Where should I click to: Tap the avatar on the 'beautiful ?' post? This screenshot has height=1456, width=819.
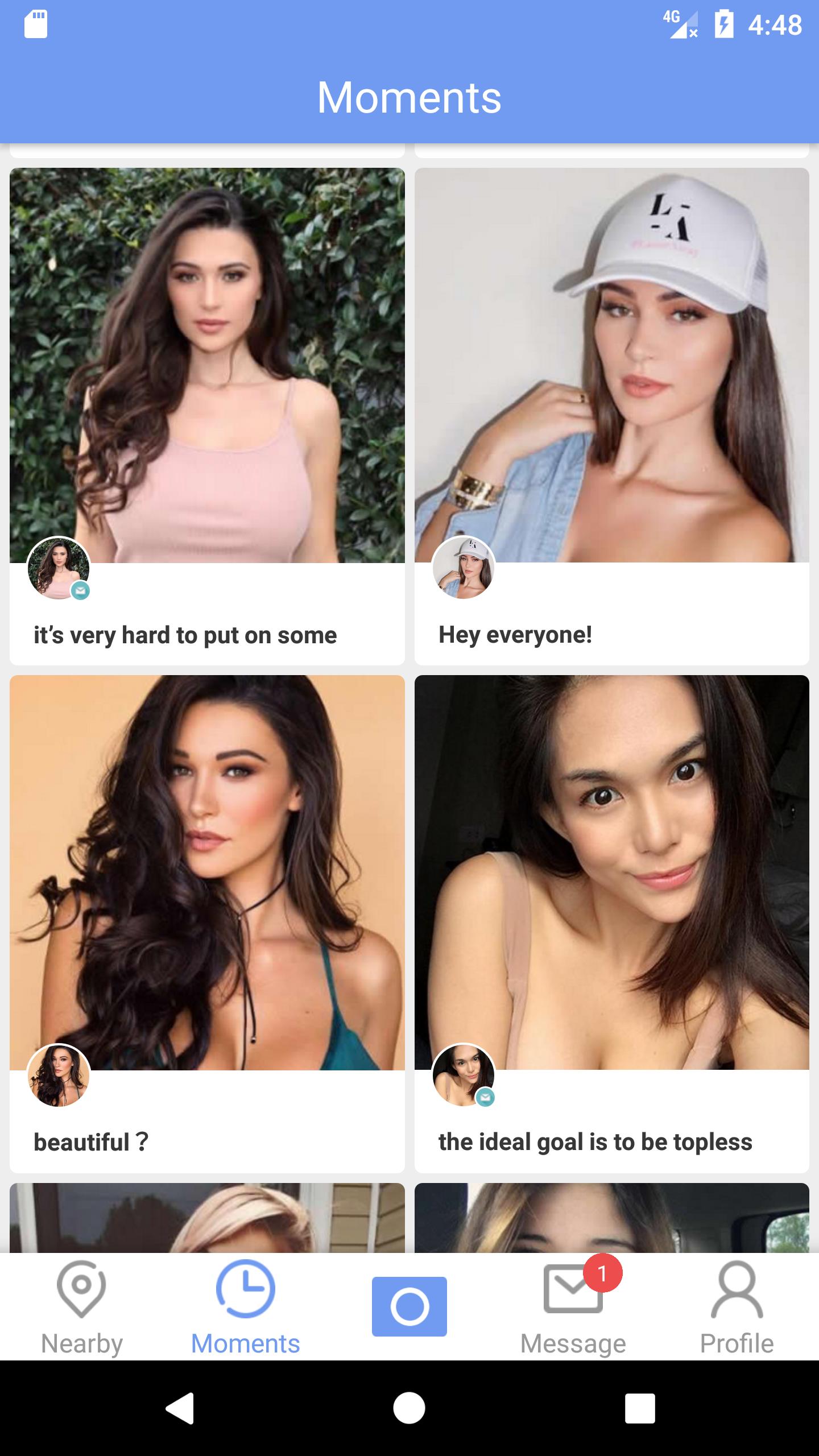click(59, 1076)
